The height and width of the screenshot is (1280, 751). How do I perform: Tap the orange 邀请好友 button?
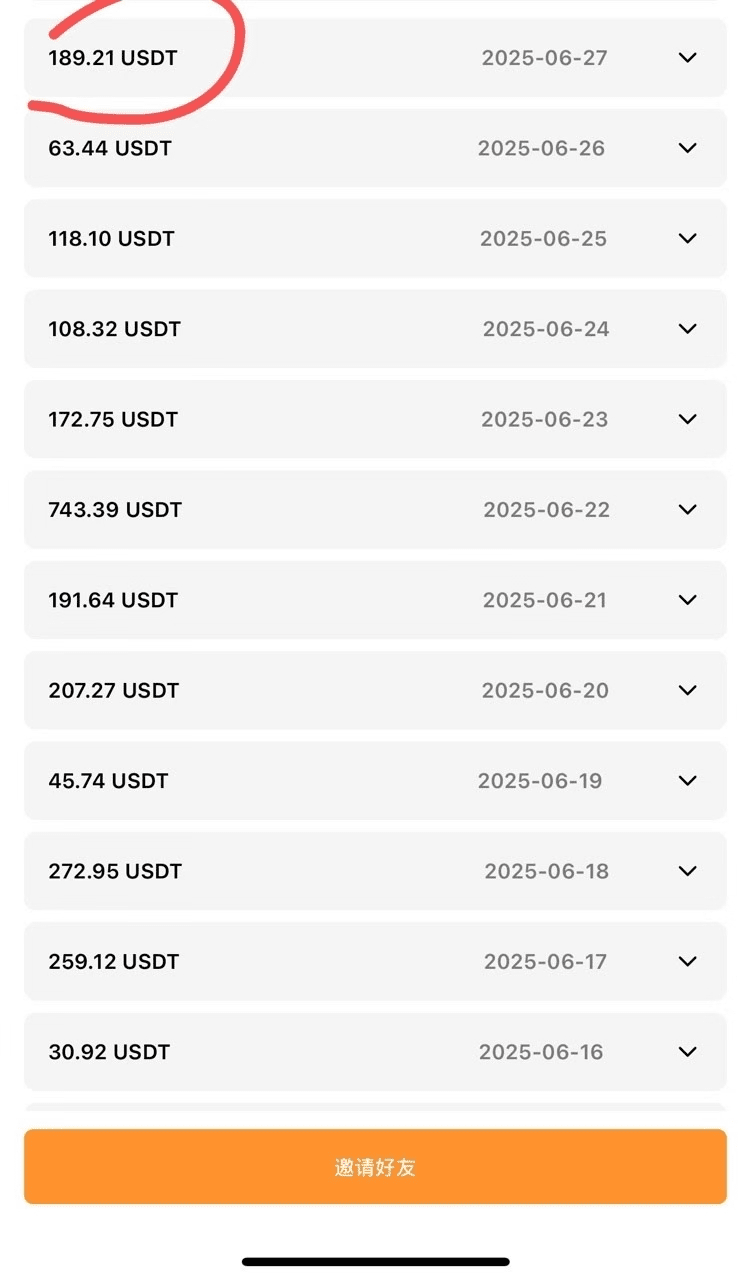tap(375, 1167)
